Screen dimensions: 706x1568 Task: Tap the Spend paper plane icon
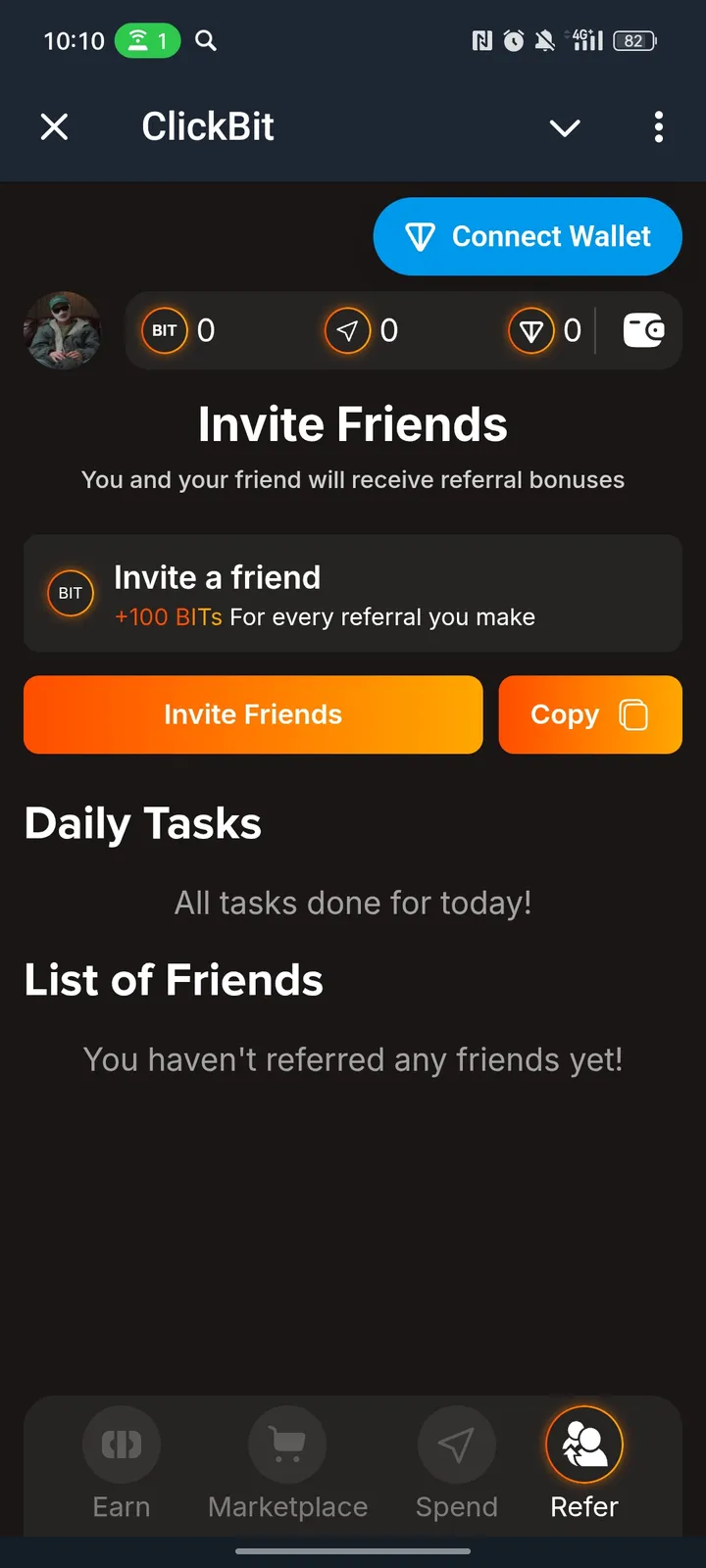click(x=456, y=1444)
